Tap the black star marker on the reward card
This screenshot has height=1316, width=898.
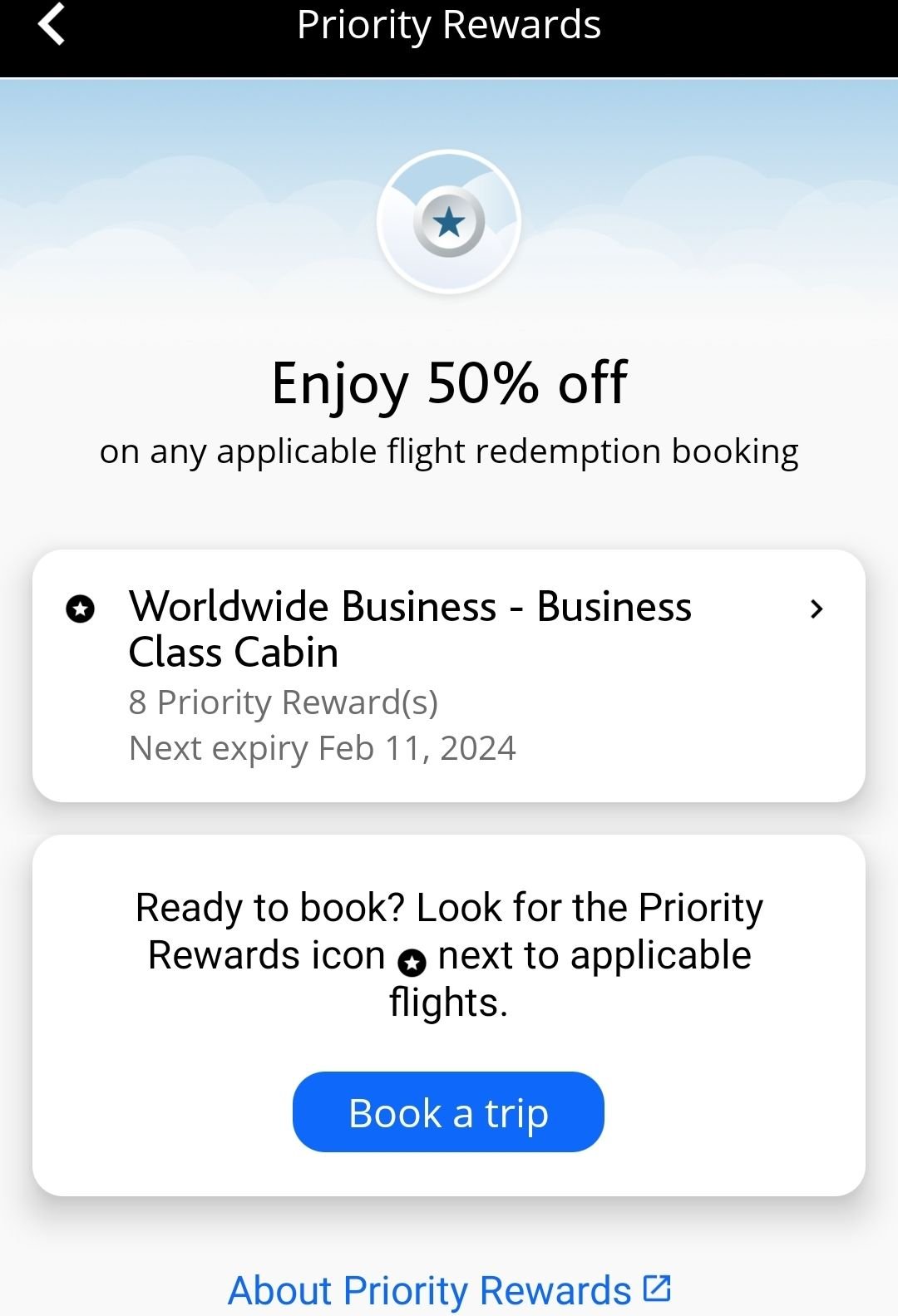pyautogui.click(x=79, y=609)
